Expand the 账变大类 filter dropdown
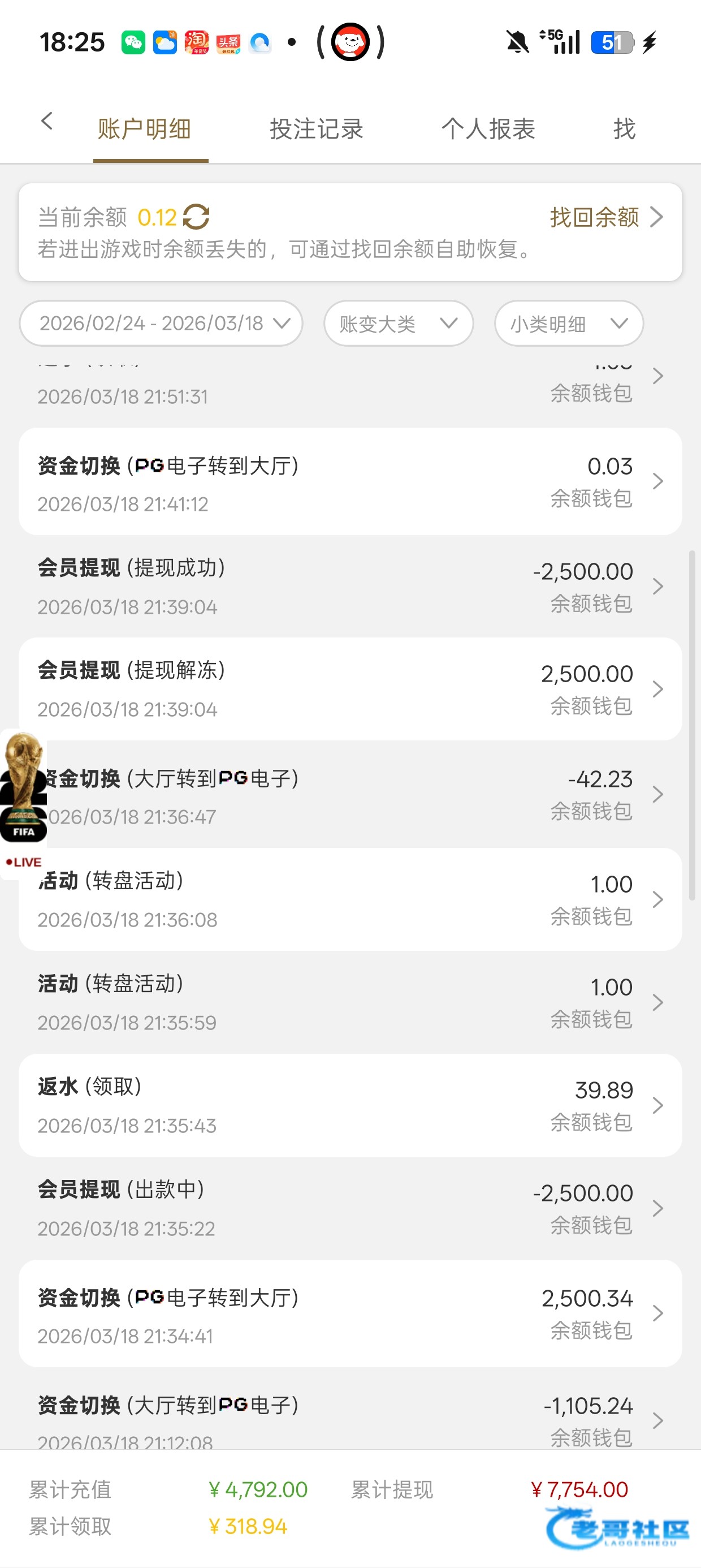The height and width of the screenshot is (1568, 701). coord(399,323)
